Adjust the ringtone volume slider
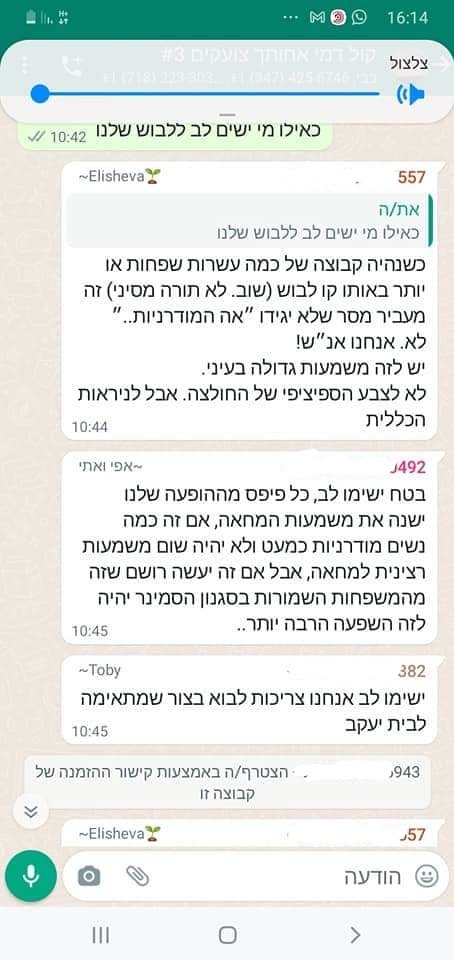 [209, 94]
